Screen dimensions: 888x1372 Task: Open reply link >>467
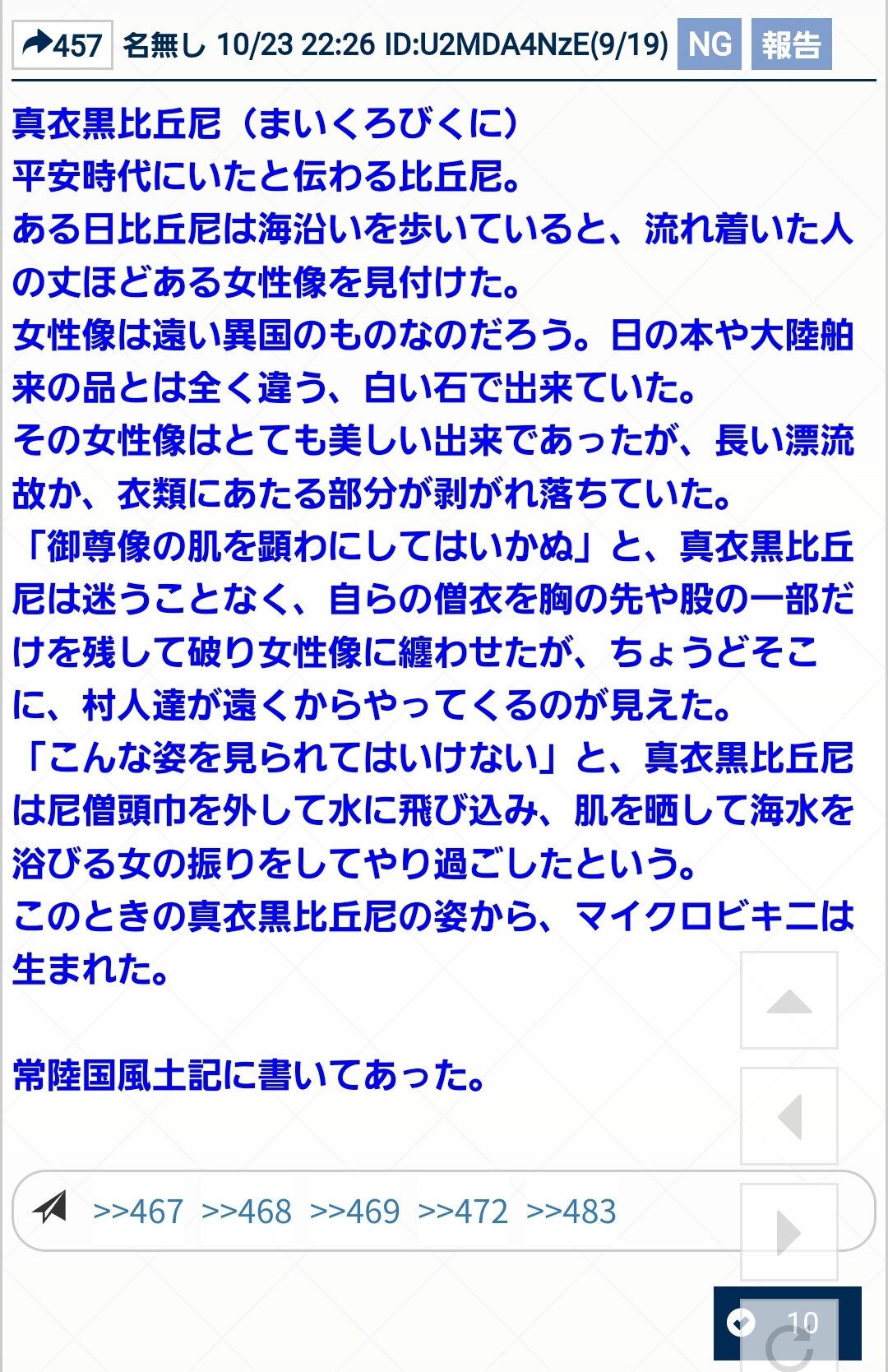pyautogui.click(x=138, y=1212)
